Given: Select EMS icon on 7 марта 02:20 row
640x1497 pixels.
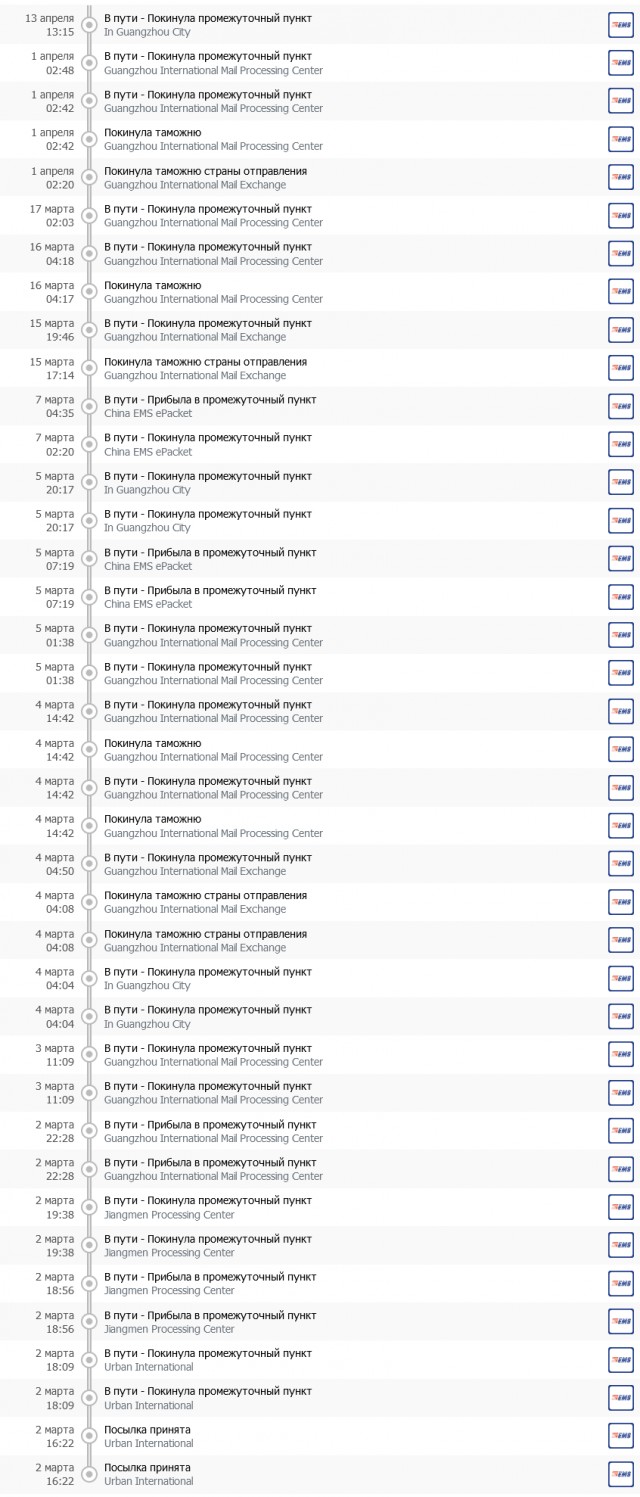Looking at the screenshot, I should (620, 444).
